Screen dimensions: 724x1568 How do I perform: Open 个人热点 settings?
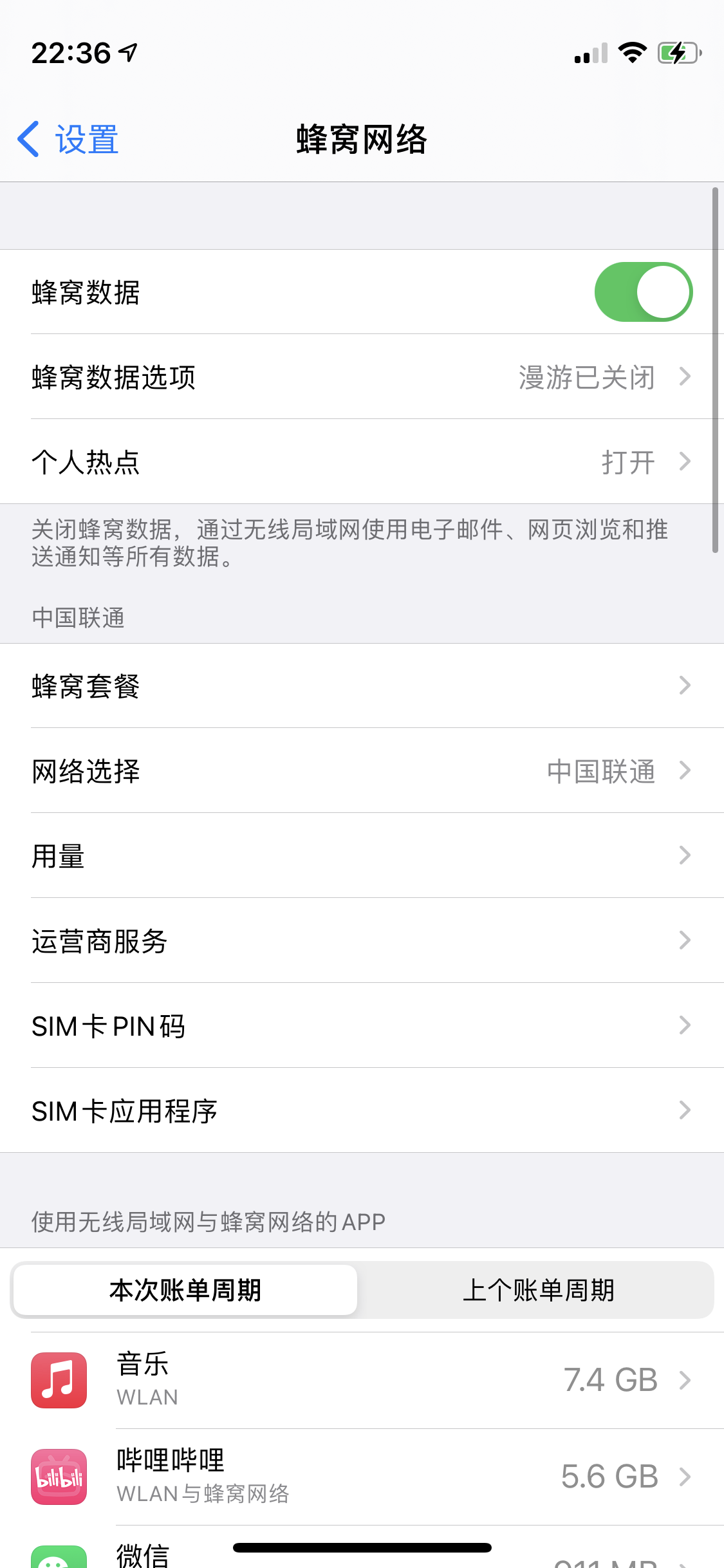362,462
